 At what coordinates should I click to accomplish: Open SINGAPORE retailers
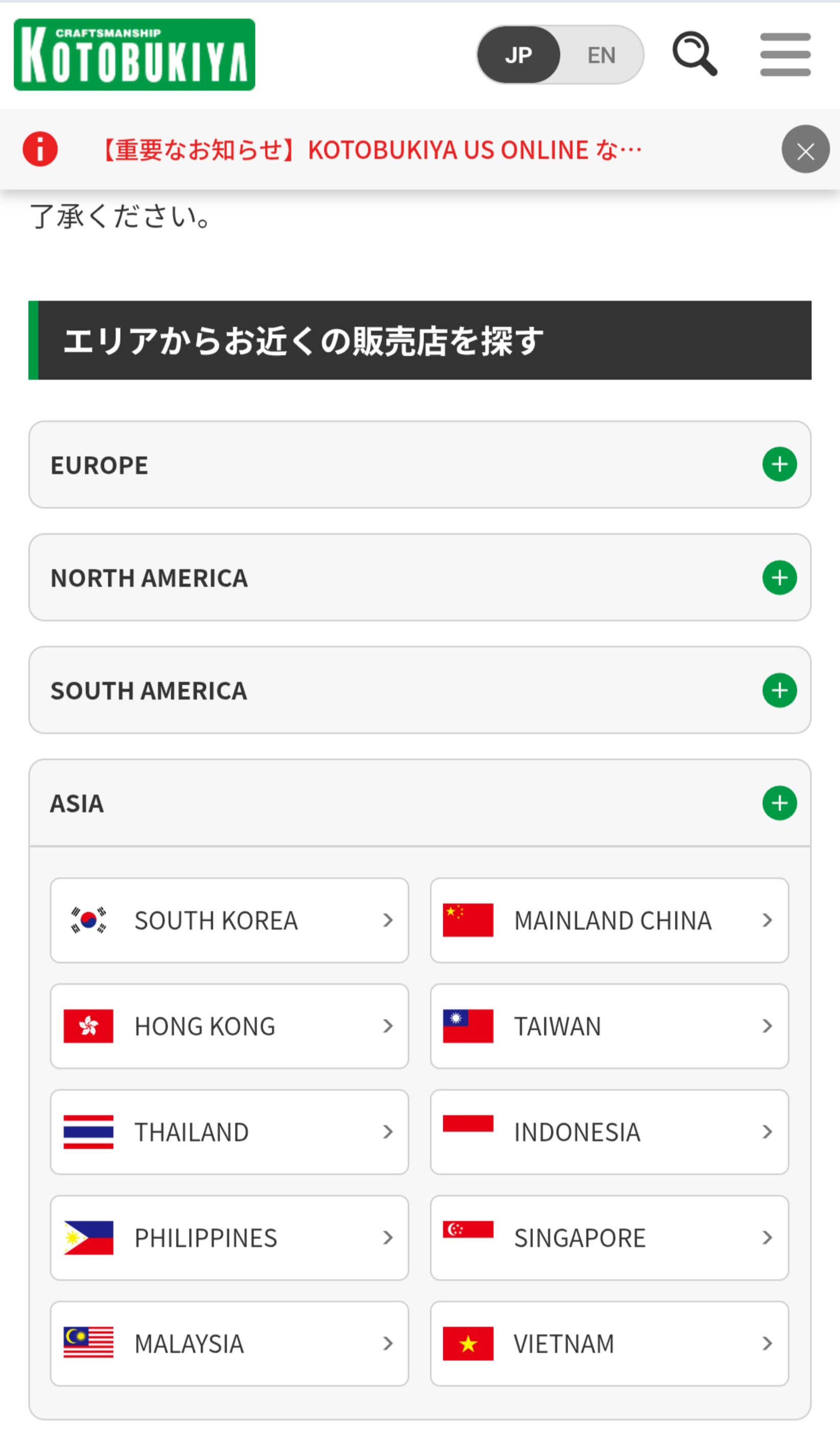pyautogui.click(x=610, y=1239)
